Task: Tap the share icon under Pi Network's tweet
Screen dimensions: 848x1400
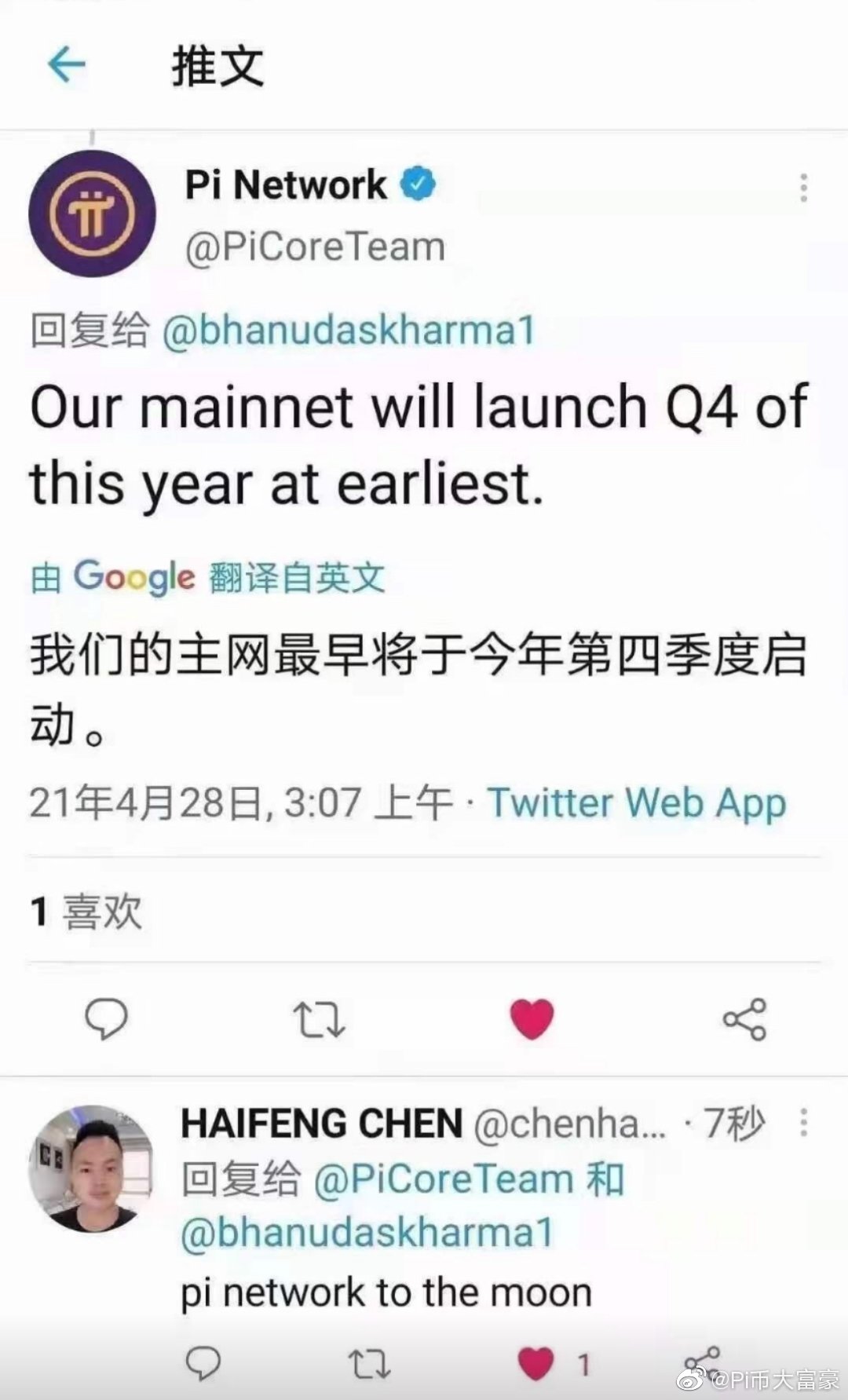Action: pyautogui.click(x=745, y=1020)
